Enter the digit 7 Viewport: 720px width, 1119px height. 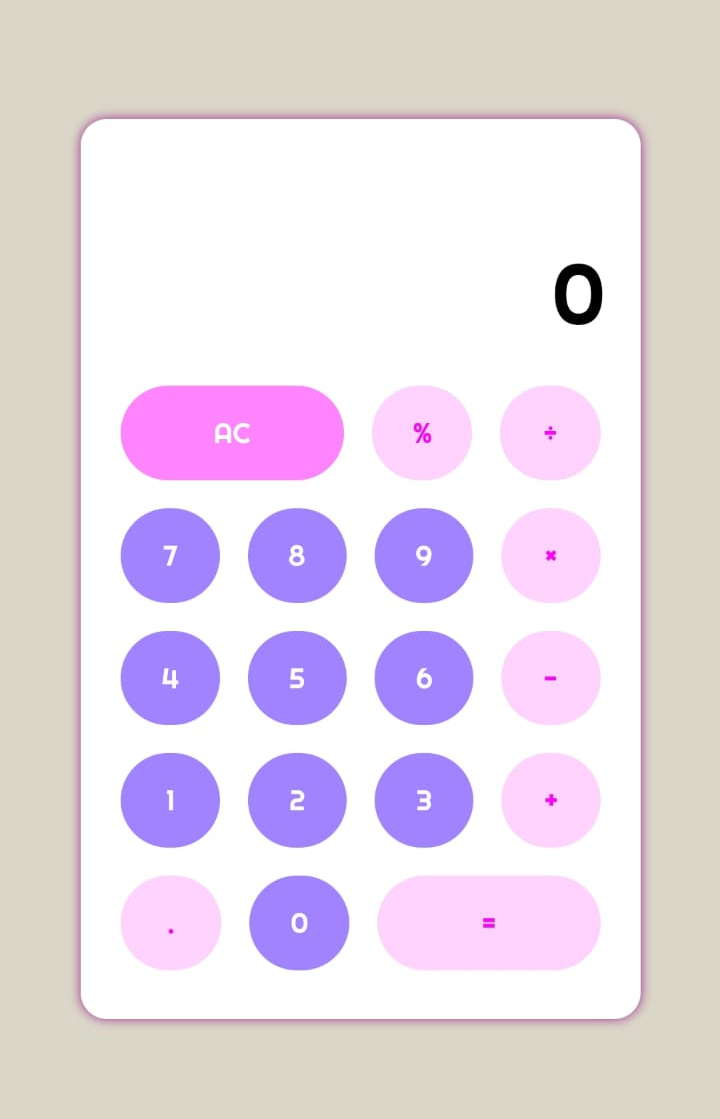pyautogui.click(x=170, y=556)
